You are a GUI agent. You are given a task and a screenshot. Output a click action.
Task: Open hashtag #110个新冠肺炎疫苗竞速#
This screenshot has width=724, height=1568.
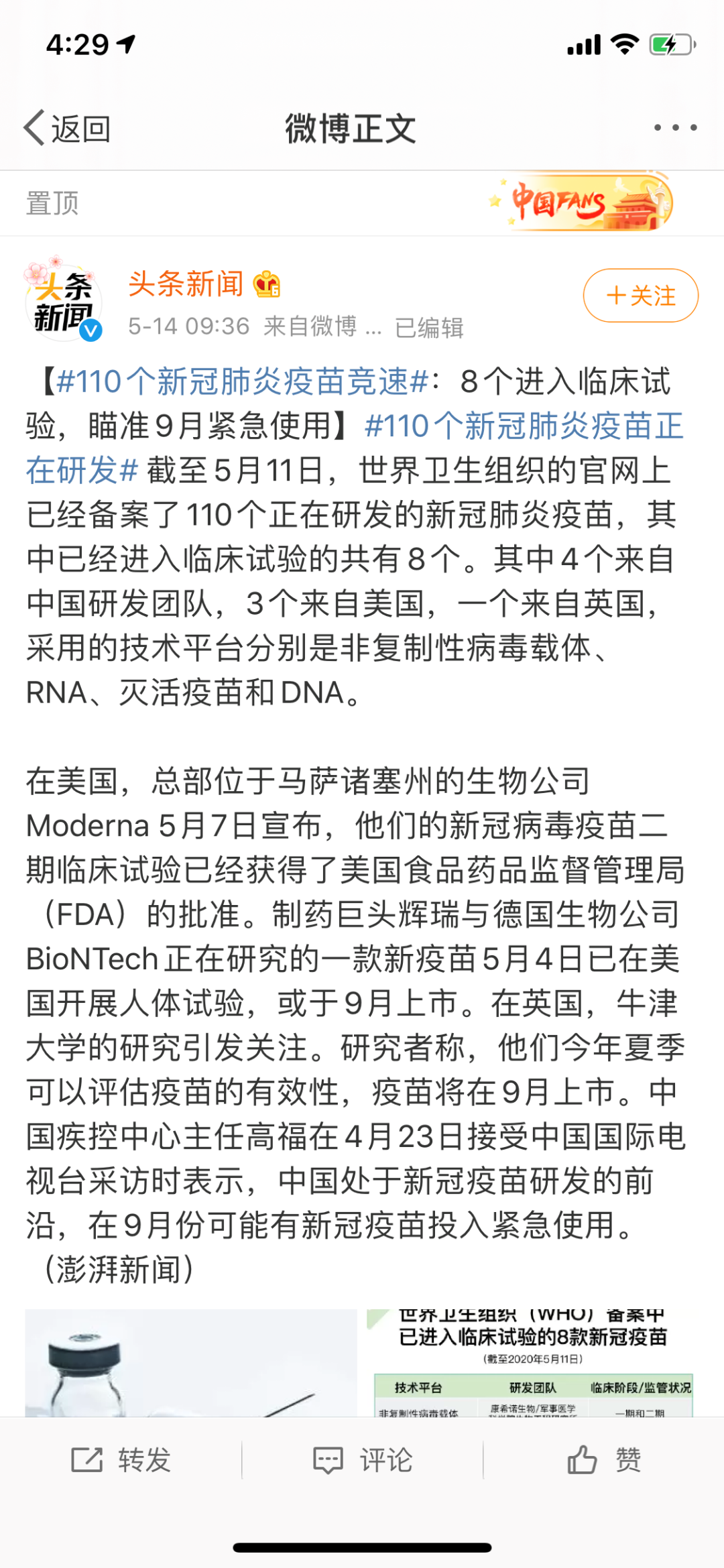(241, 382)
